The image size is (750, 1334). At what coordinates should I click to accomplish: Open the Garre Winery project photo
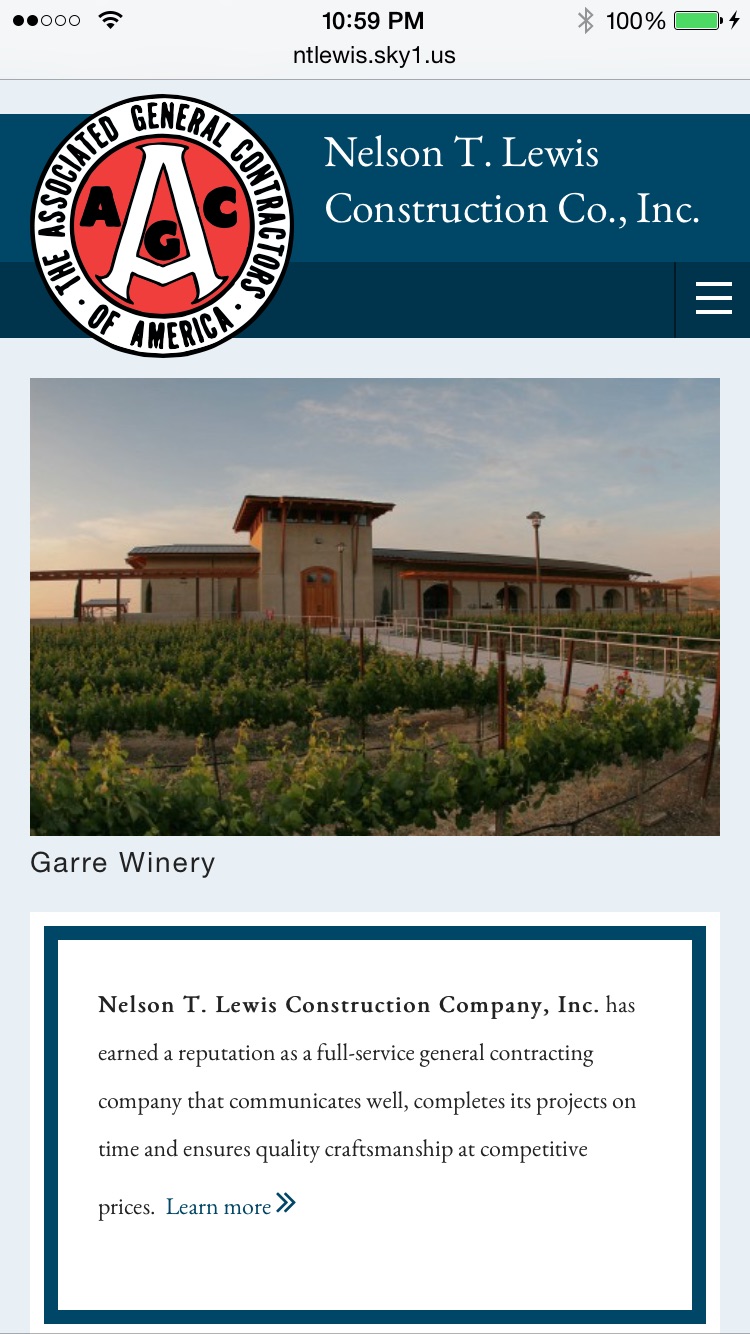[375, 606]
